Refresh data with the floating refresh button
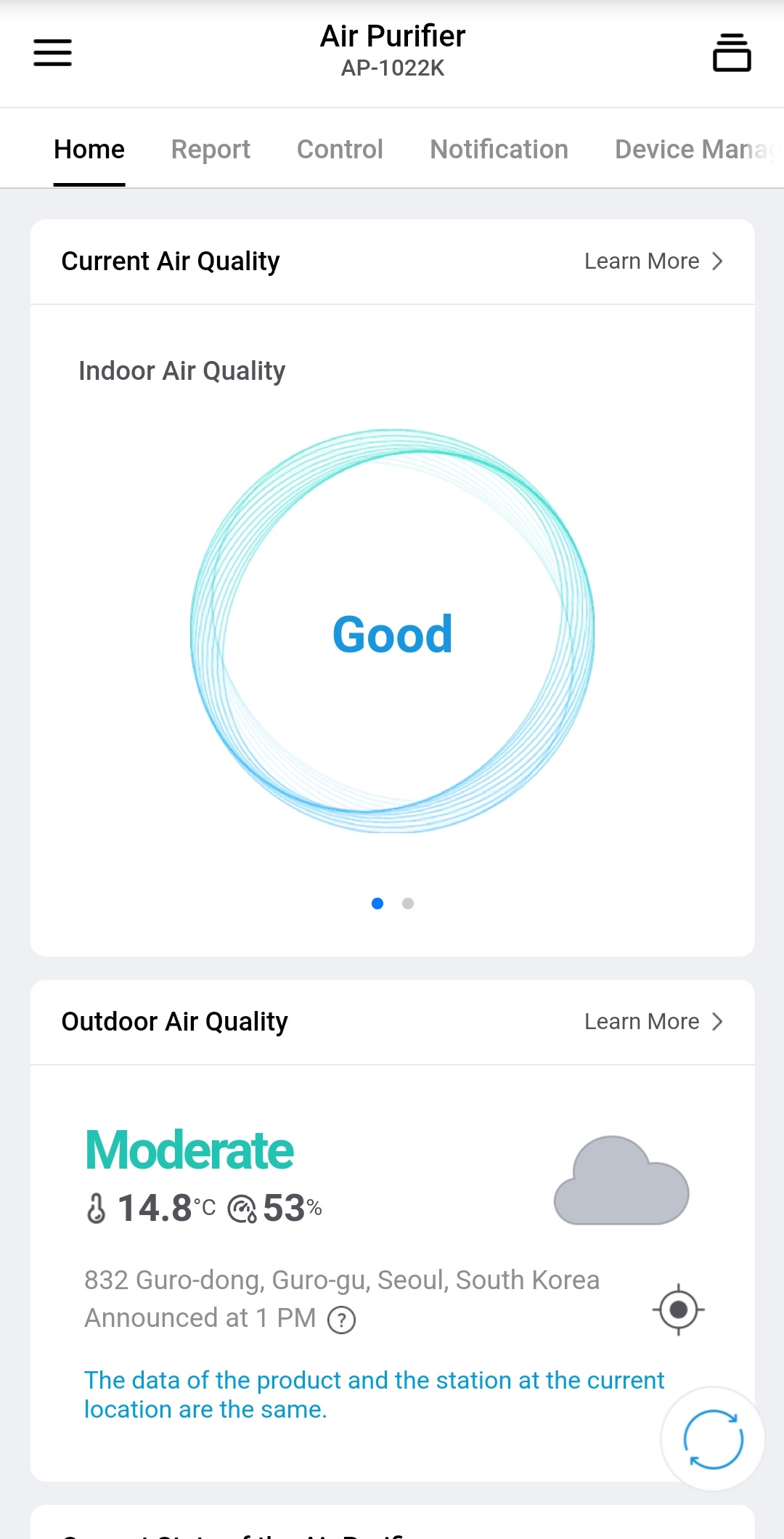This screenshot has width=784, height=1539. click(713, 1439)
